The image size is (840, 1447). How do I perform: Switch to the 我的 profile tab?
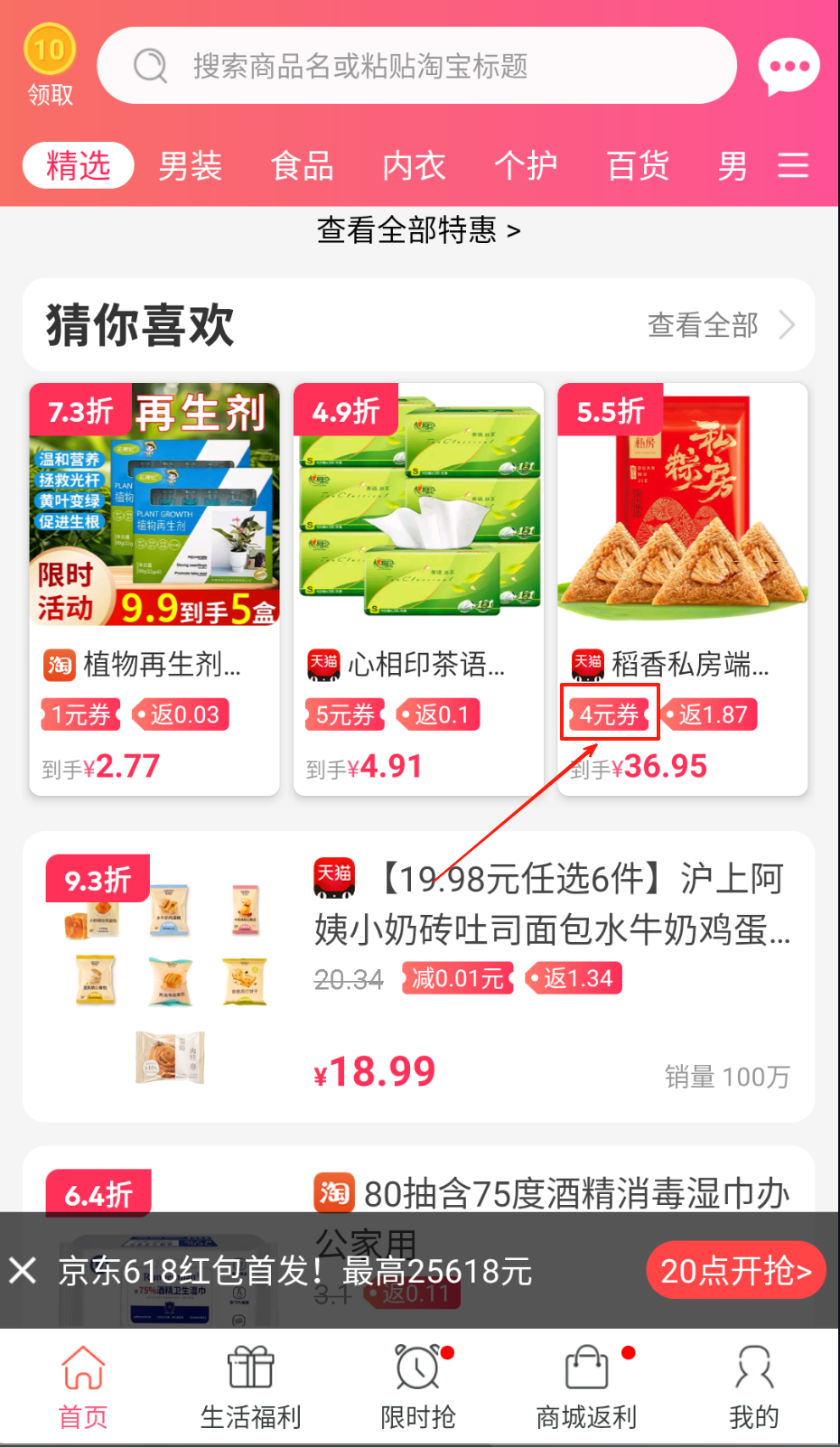(x=753, y=1387)
